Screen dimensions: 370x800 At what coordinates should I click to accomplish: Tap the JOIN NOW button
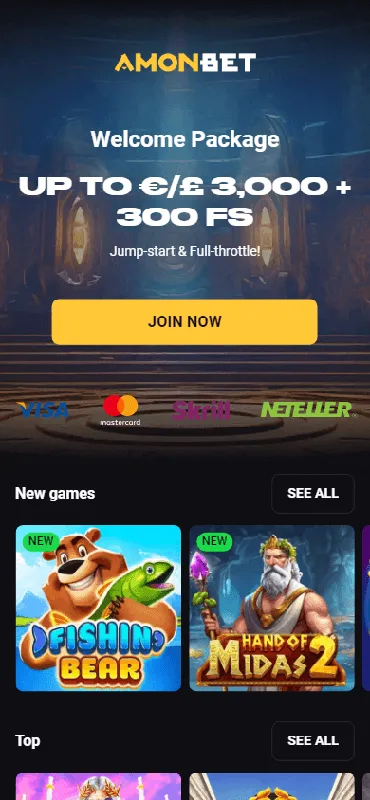click(184, 322)
